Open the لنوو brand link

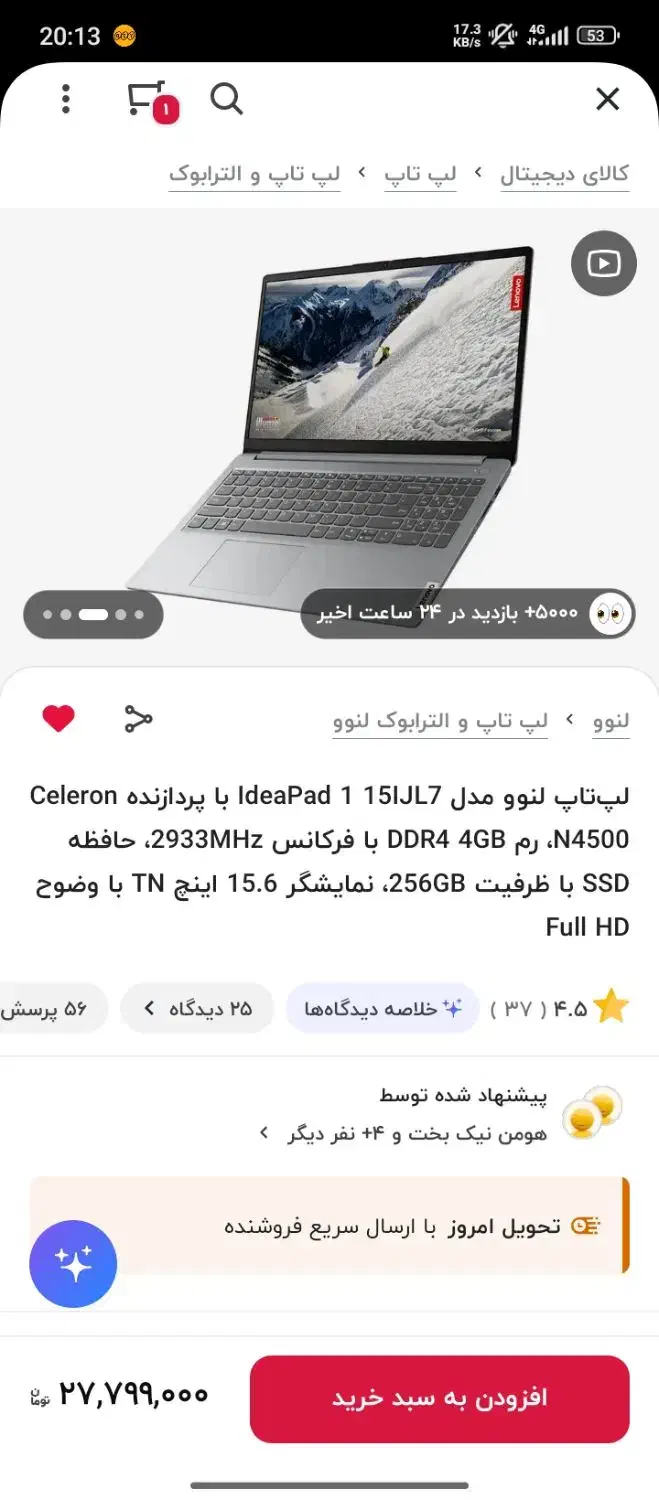tap(611, 721)
